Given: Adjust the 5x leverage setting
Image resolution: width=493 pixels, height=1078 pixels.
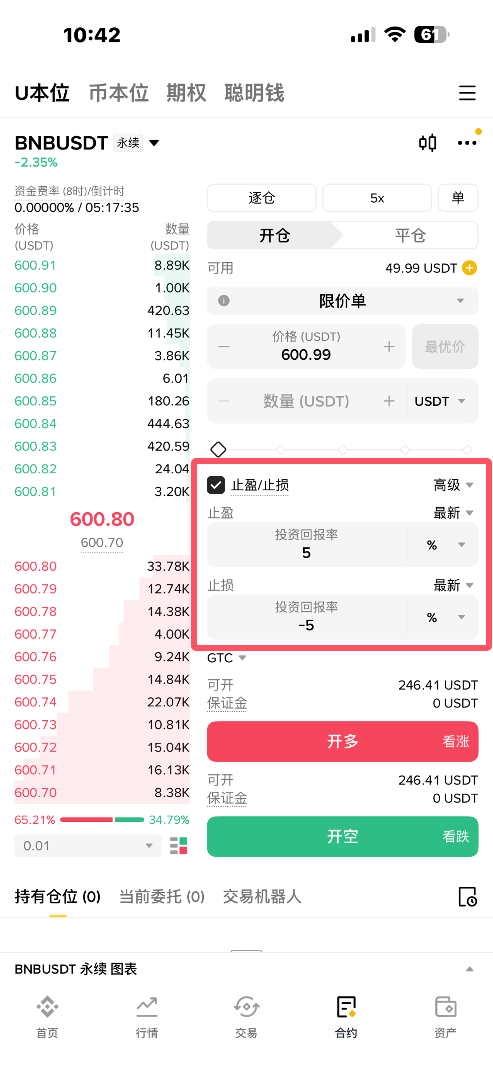Looking at the screenshot, I should click(377, 198).
